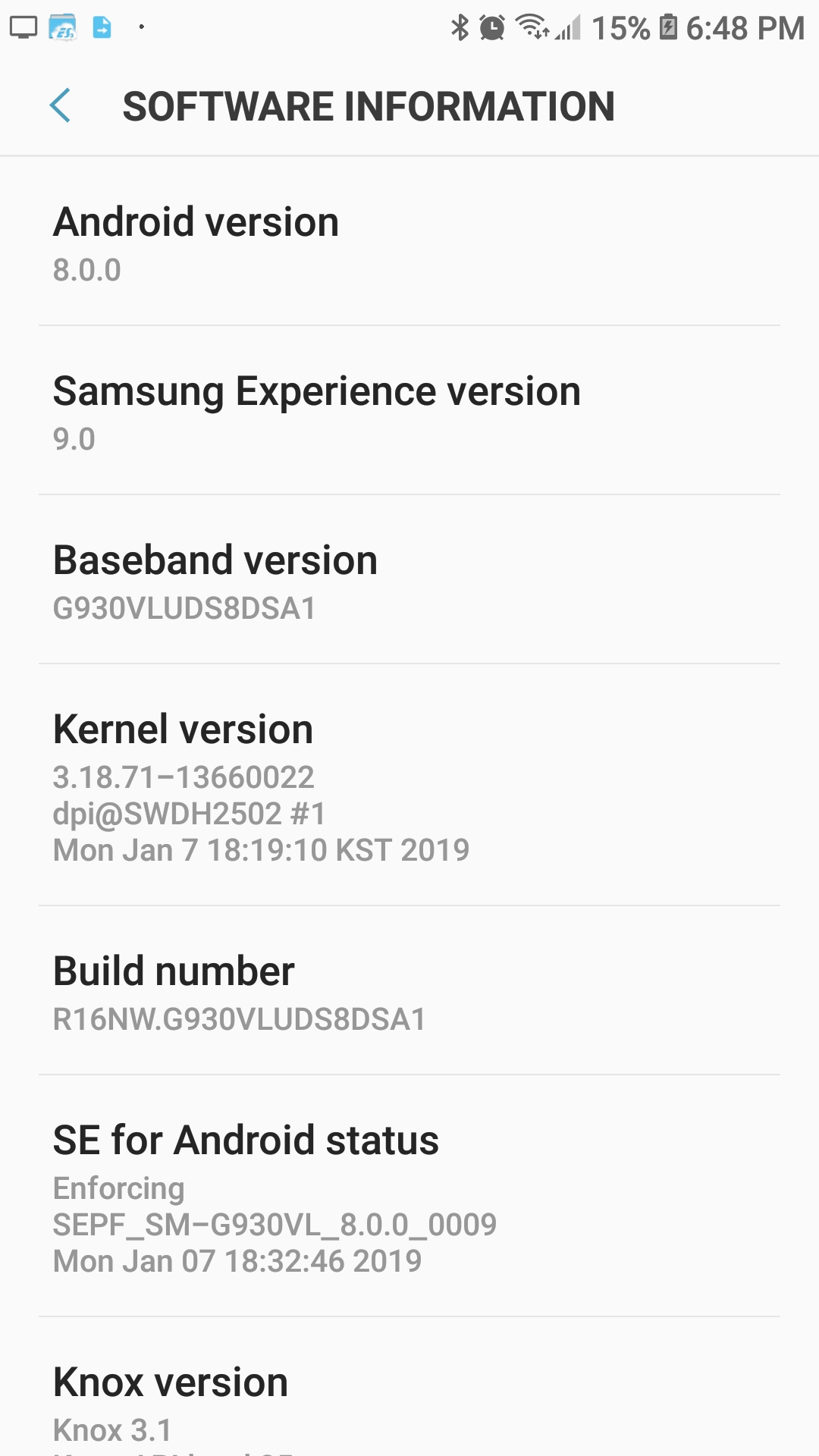Go back from Software Information
The height and width of the screenshot is (1456, 819).
point(61,105)
